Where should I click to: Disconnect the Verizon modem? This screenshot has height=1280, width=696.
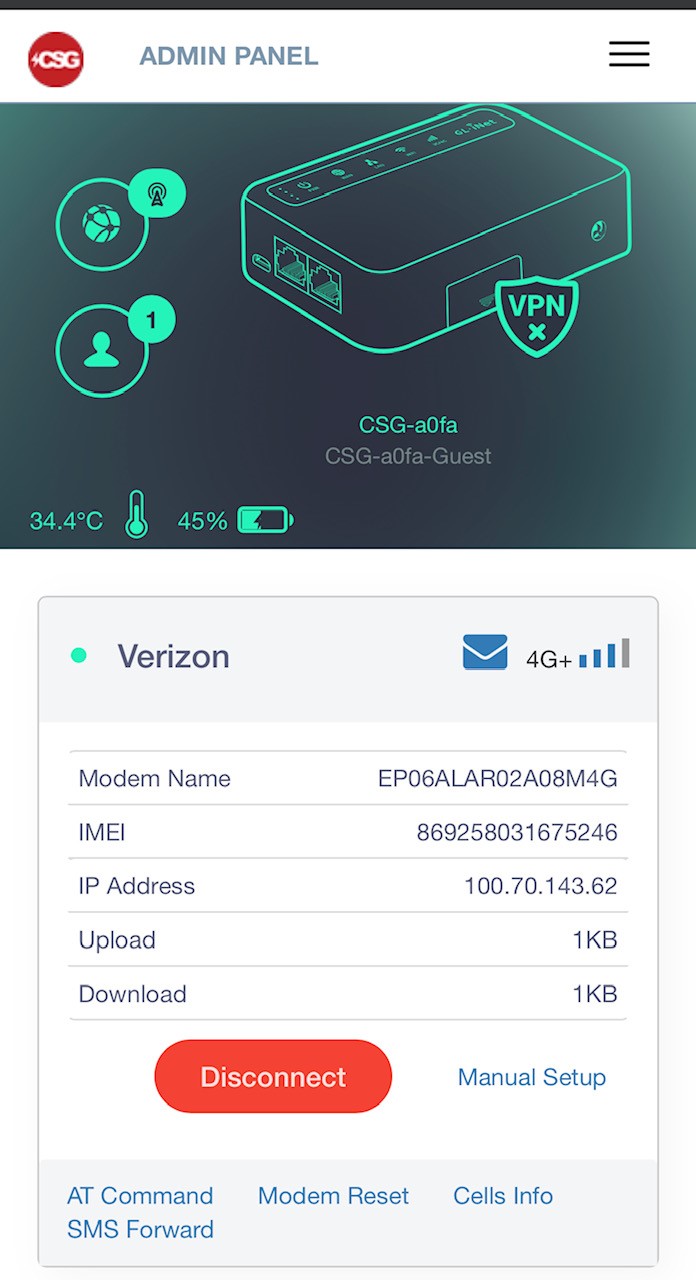[x=273, y=1076]
